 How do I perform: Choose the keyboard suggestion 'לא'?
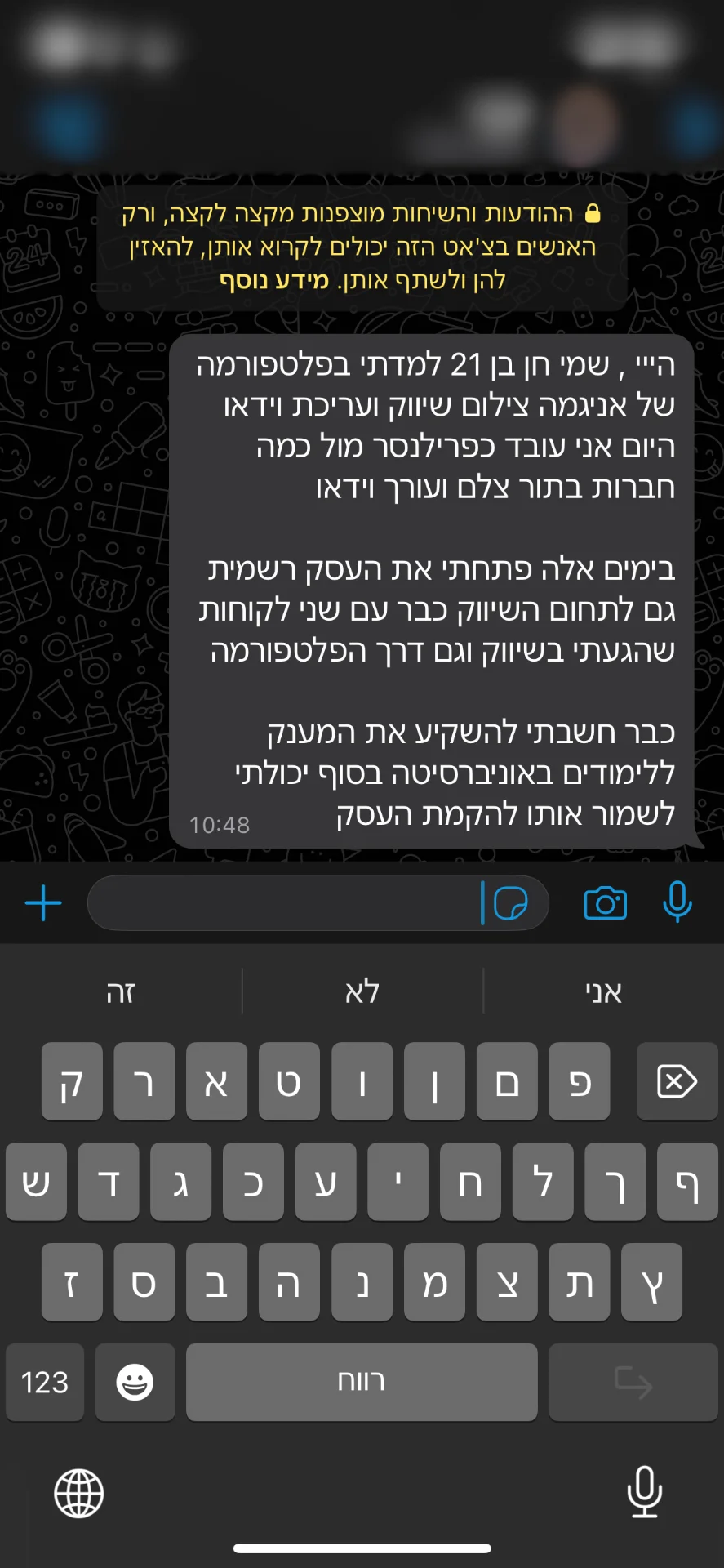click(x=362, y=991)
